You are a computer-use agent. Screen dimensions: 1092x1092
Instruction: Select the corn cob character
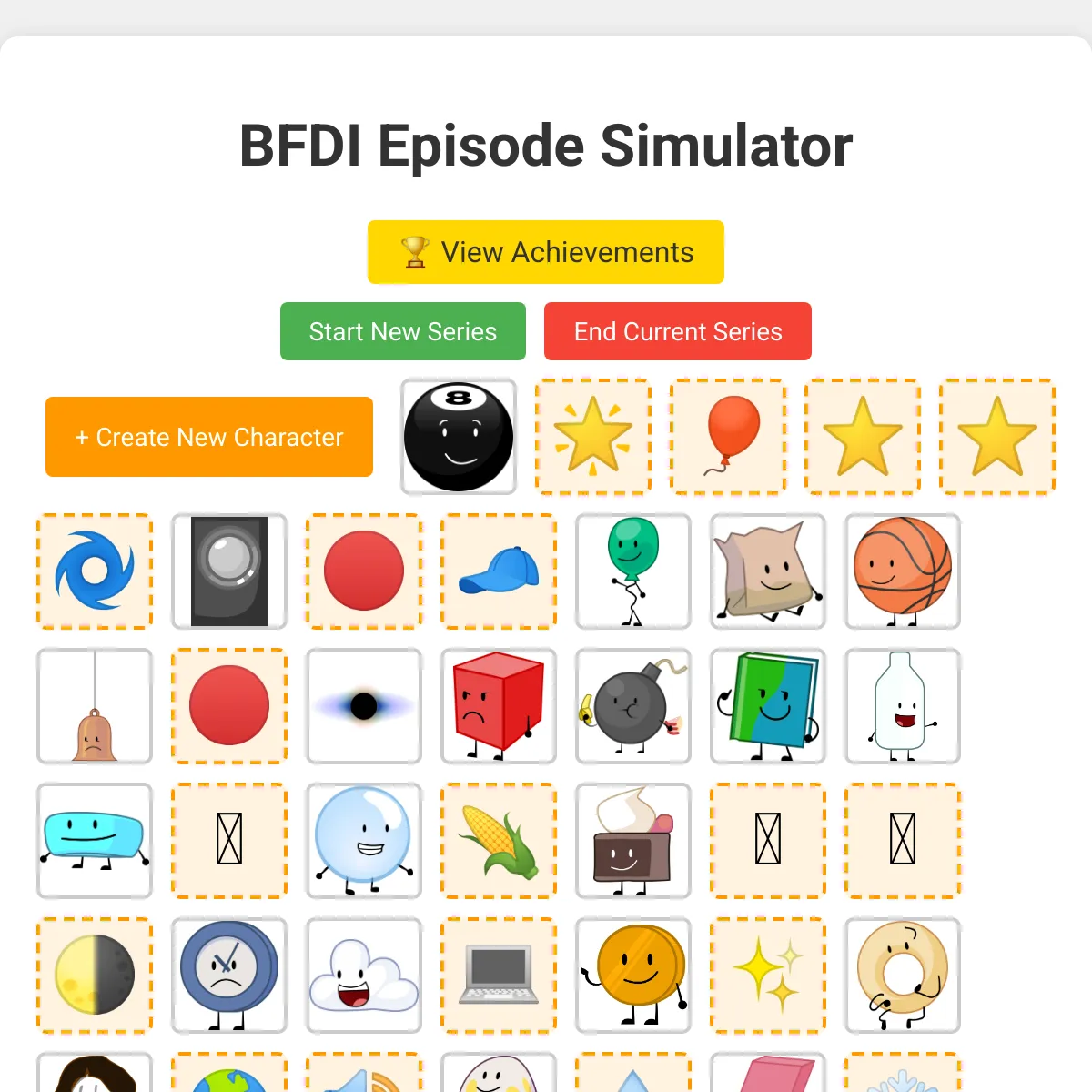click(499, 841)
